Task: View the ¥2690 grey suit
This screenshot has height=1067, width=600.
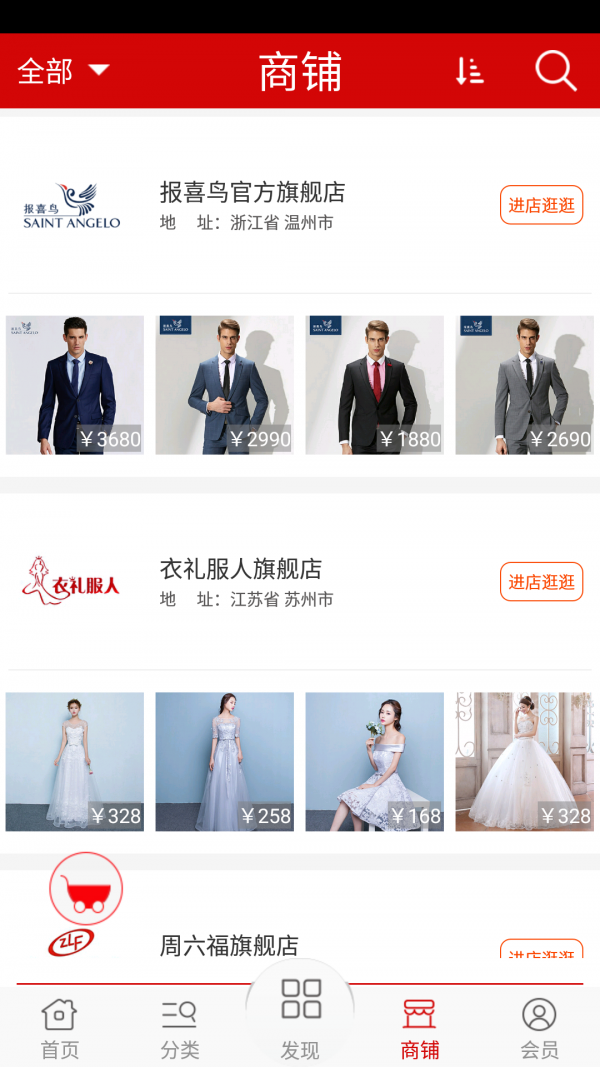Action: (525, 385)
